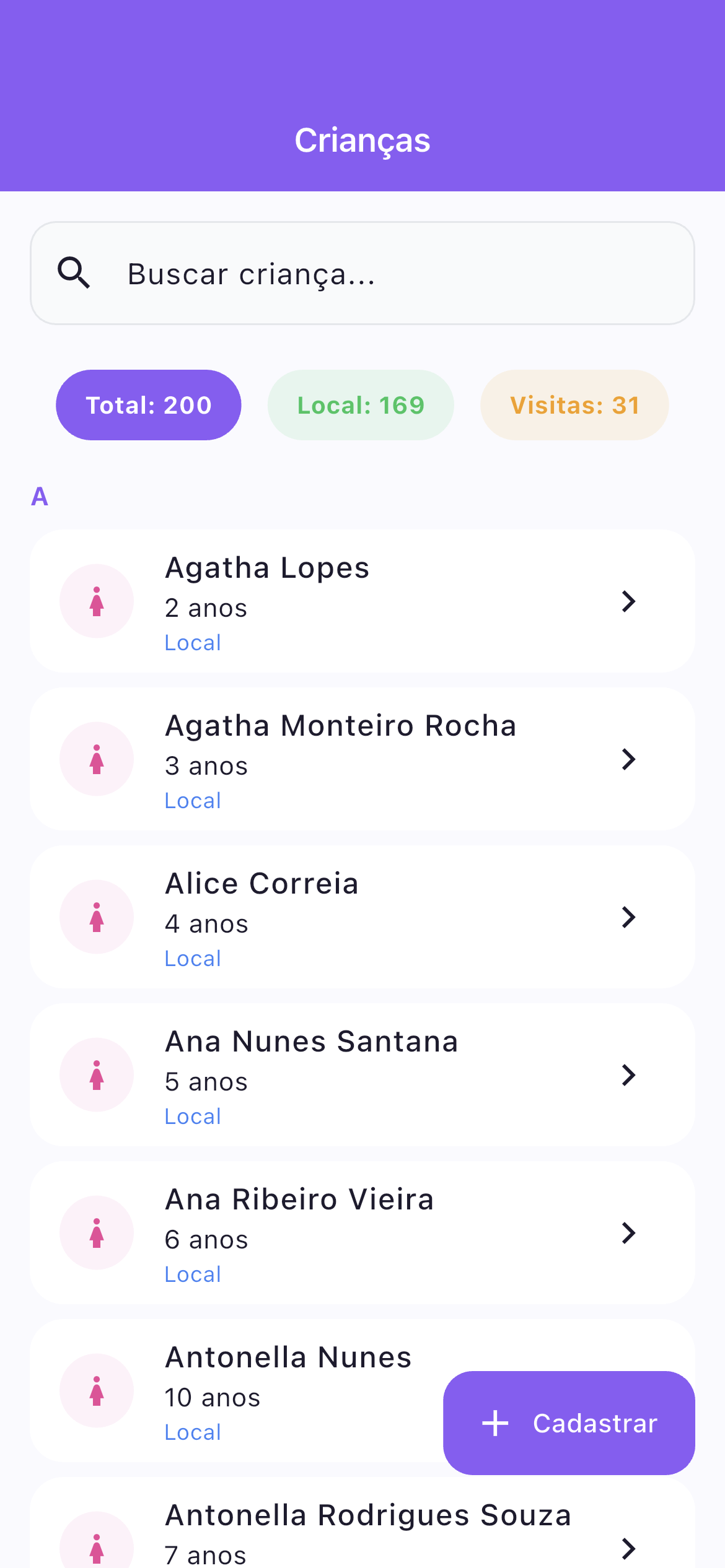
Task: Toggle the Total: 200 filter chip
Action: pos(148,404)
